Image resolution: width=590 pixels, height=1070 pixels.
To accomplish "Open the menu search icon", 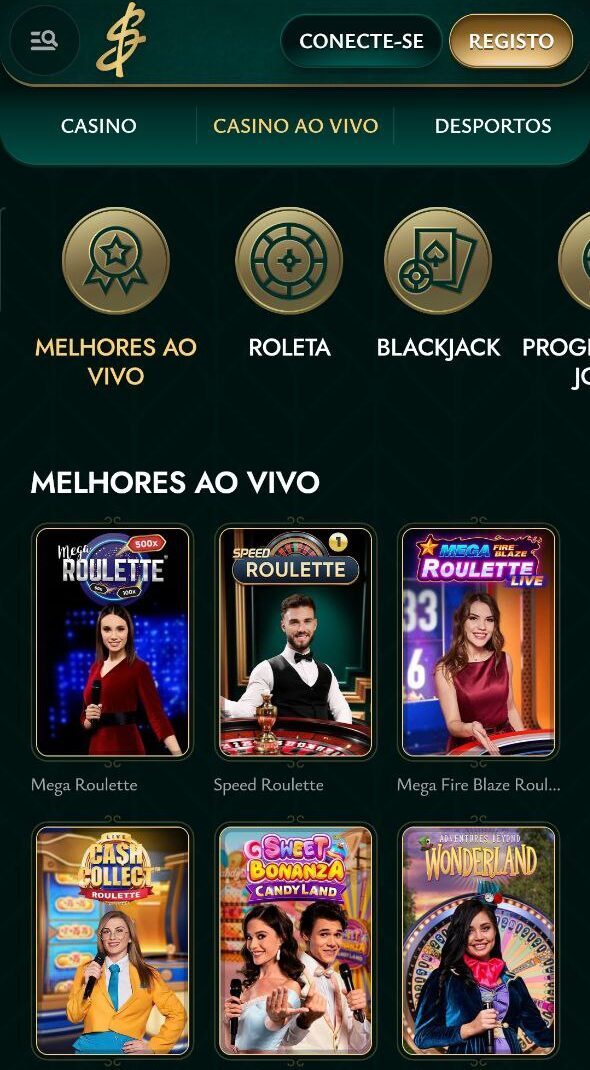I will pyautogui.click(x=44, y=41).
